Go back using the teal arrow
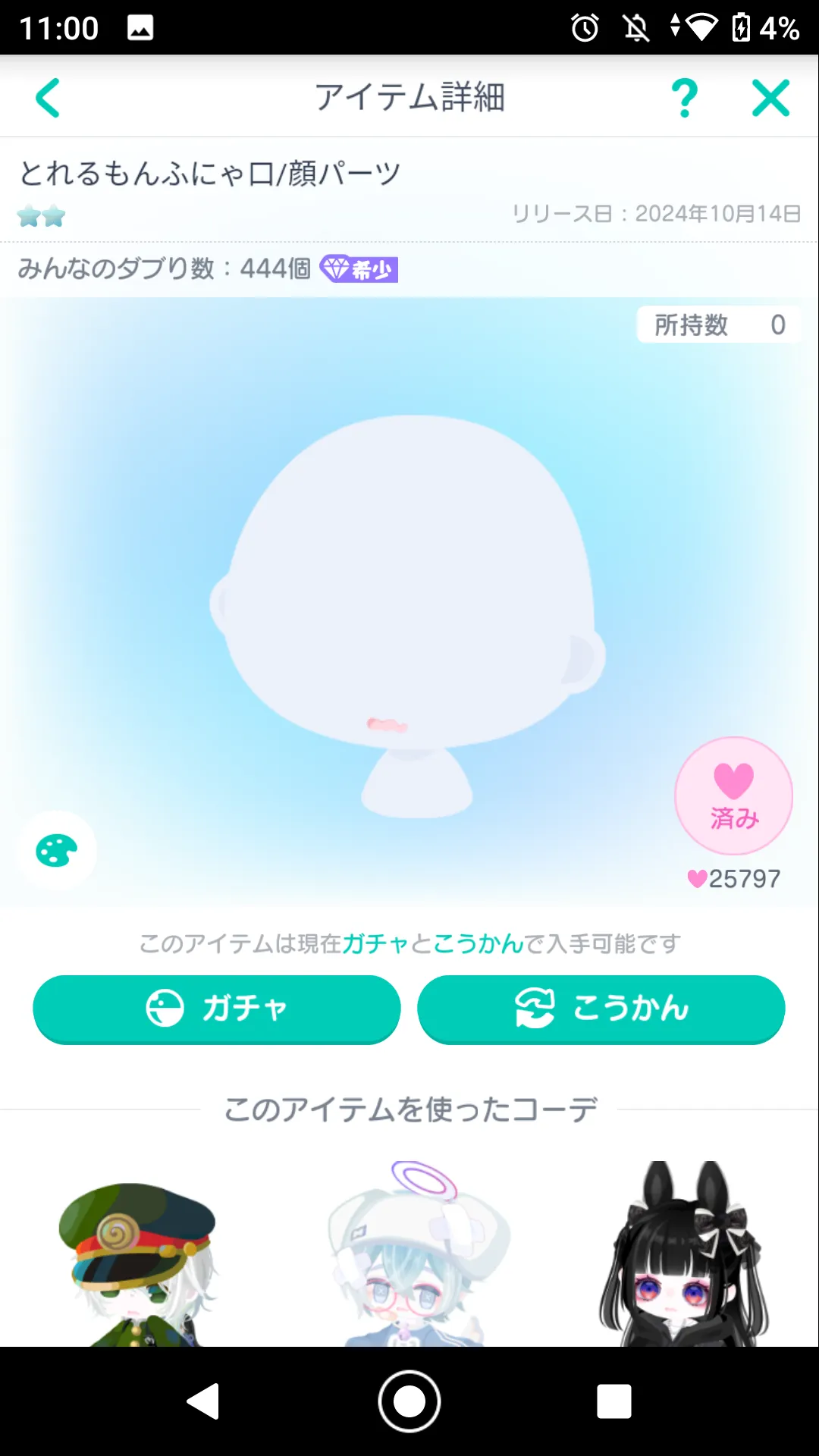819x1456 pixels. pyautogui.click(x=48, y=98)
